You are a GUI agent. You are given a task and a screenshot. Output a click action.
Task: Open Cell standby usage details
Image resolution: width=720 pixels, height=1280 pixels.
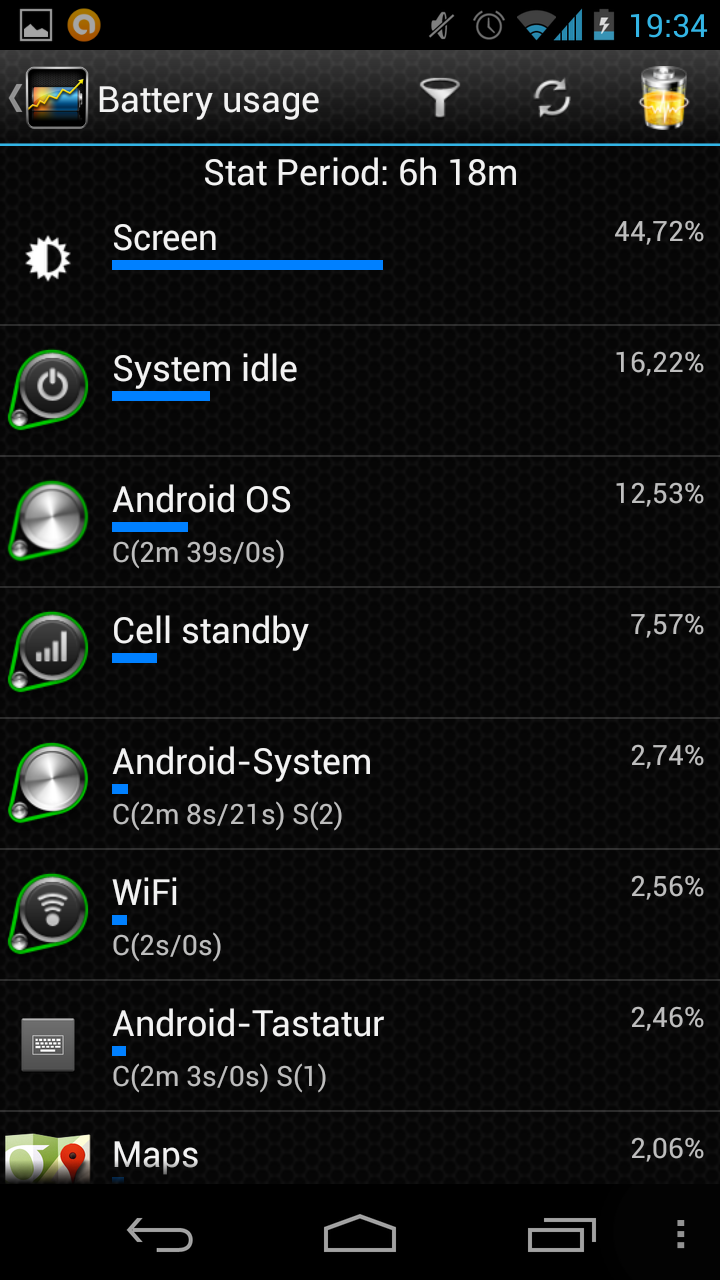[x=360, y=653]
